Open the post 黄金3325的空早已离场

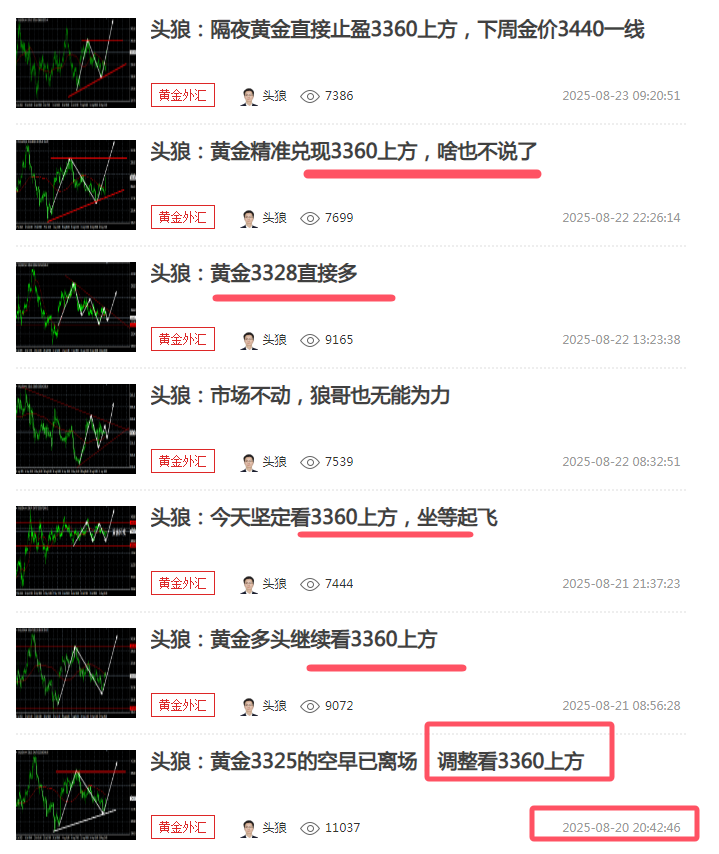point(283,762)
